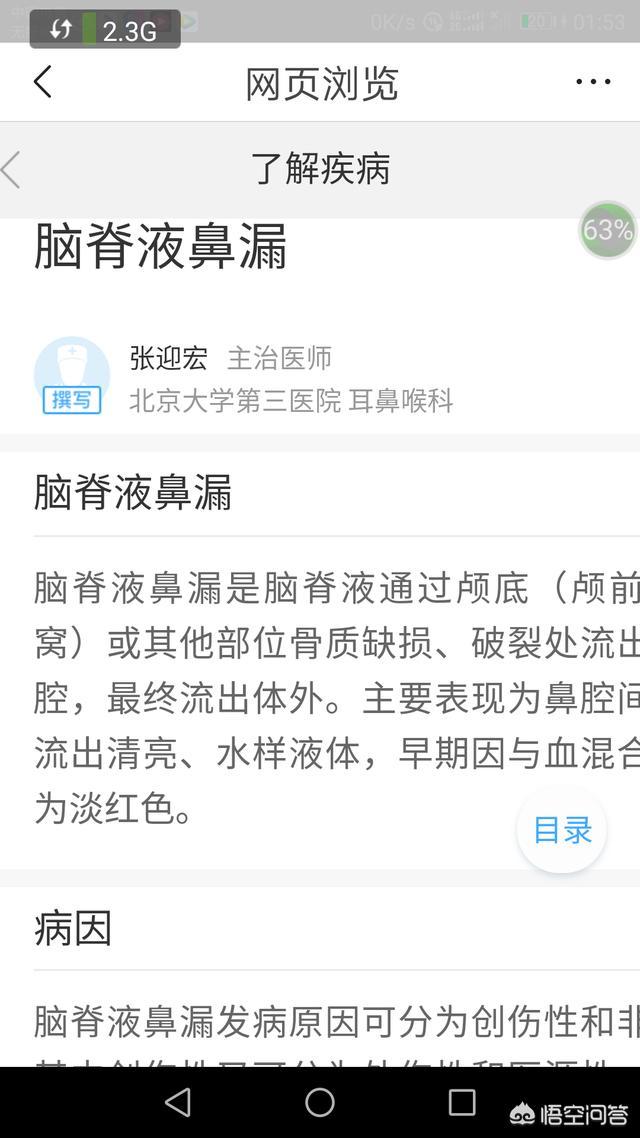Open the 目录 table of contents

(562, 830)
